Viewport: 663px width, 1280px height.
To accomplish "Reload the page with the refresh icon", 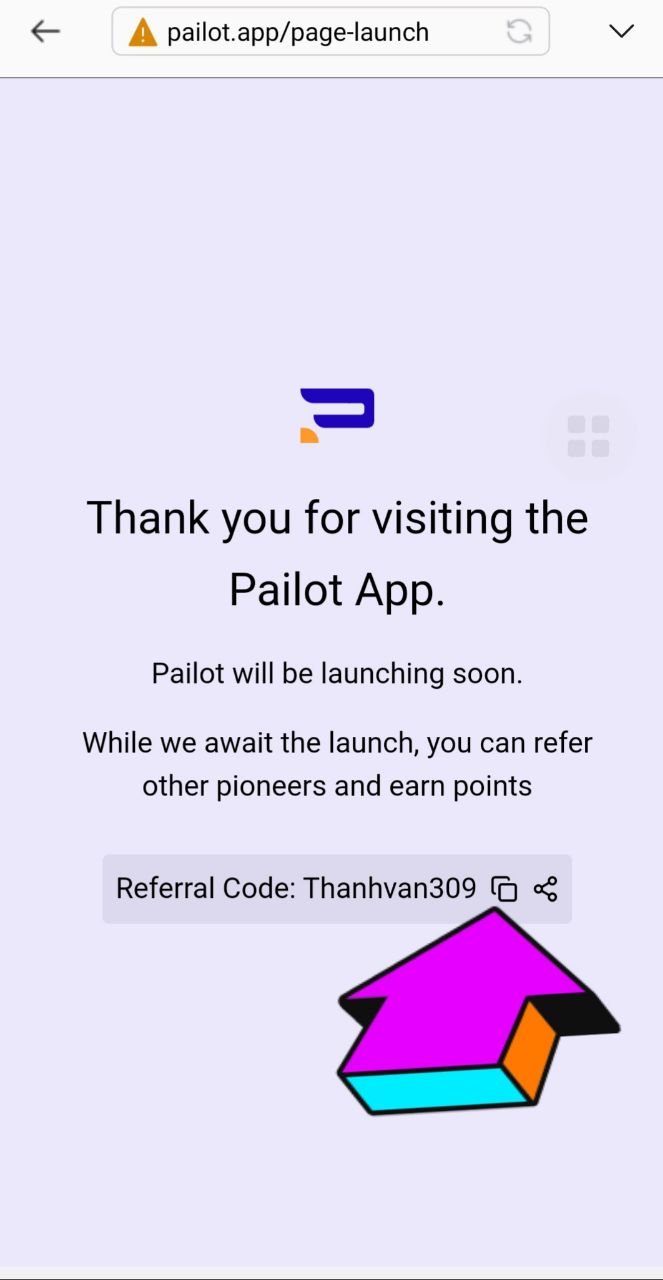I will coord(519,32).
